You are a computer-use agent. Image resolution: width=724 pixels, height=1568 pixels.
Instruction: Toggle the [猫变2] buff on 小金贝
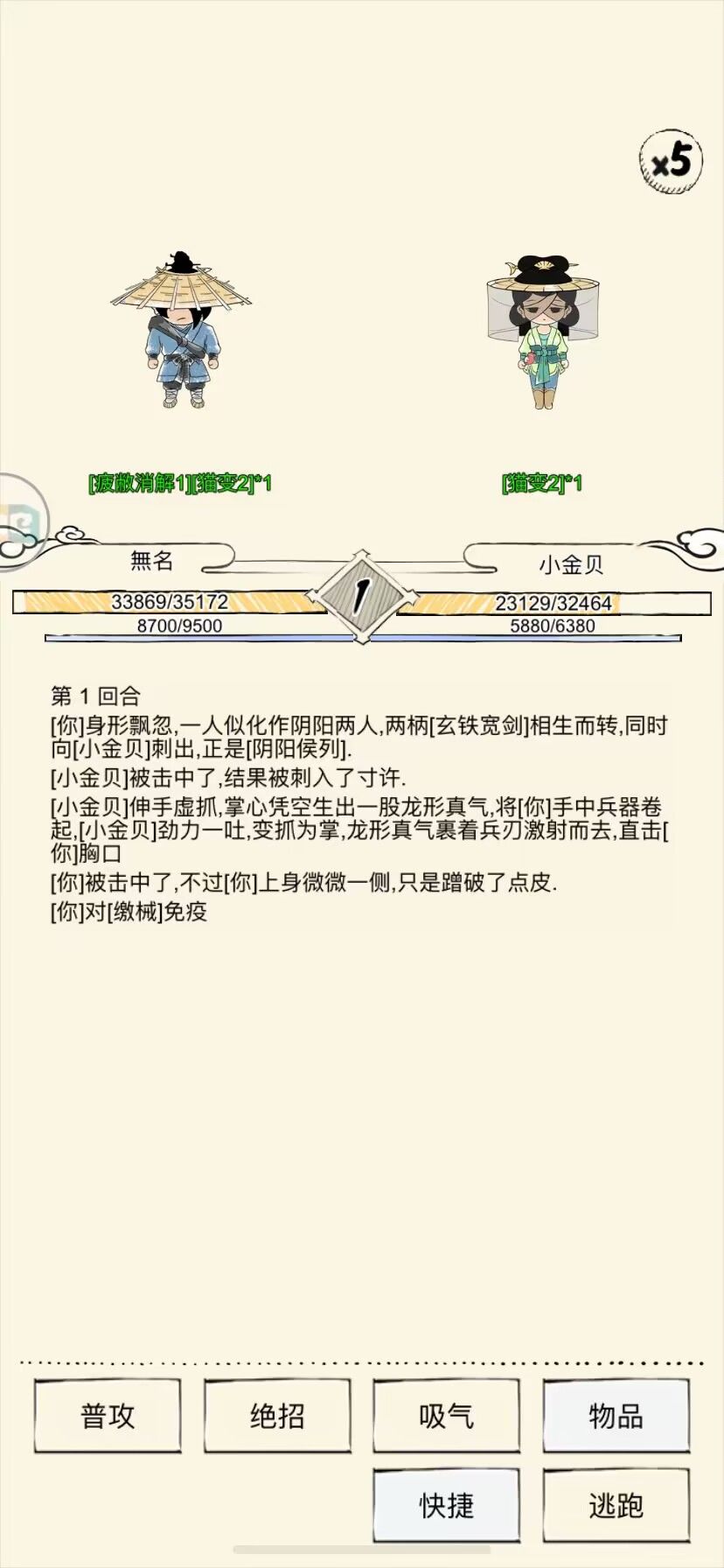[542, 482]
